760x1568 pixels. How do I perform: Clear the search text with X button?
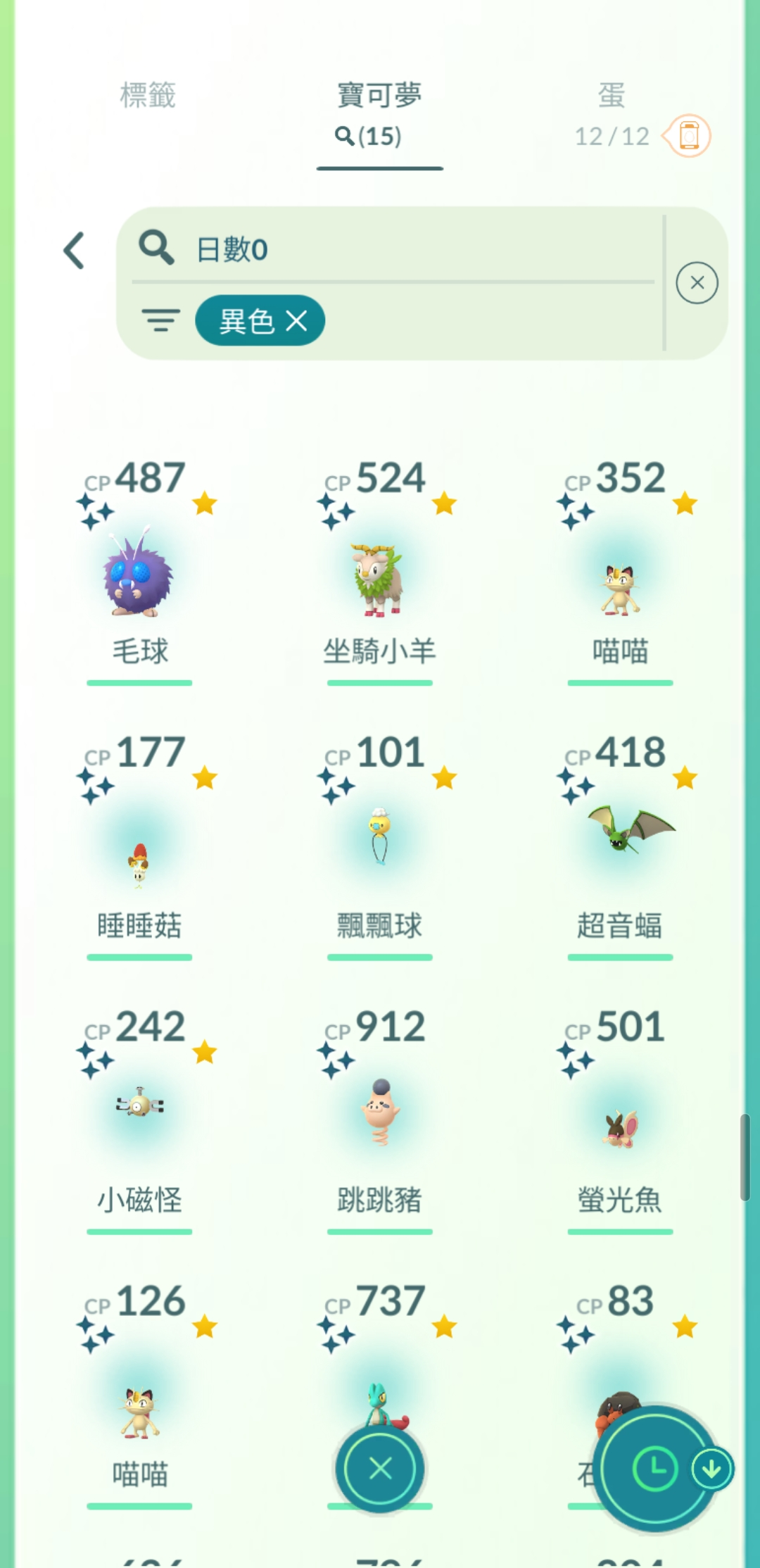[697, 283]
